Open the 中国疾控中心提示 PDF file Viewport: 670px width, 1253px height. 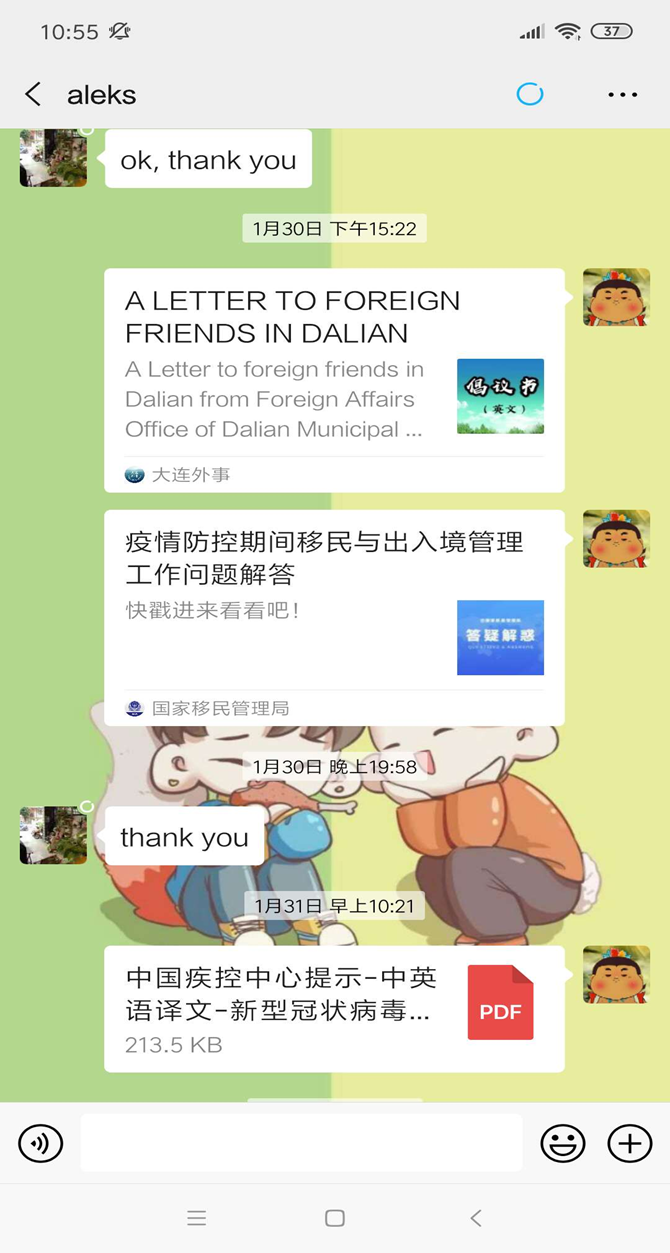[x=334, y=1009]
